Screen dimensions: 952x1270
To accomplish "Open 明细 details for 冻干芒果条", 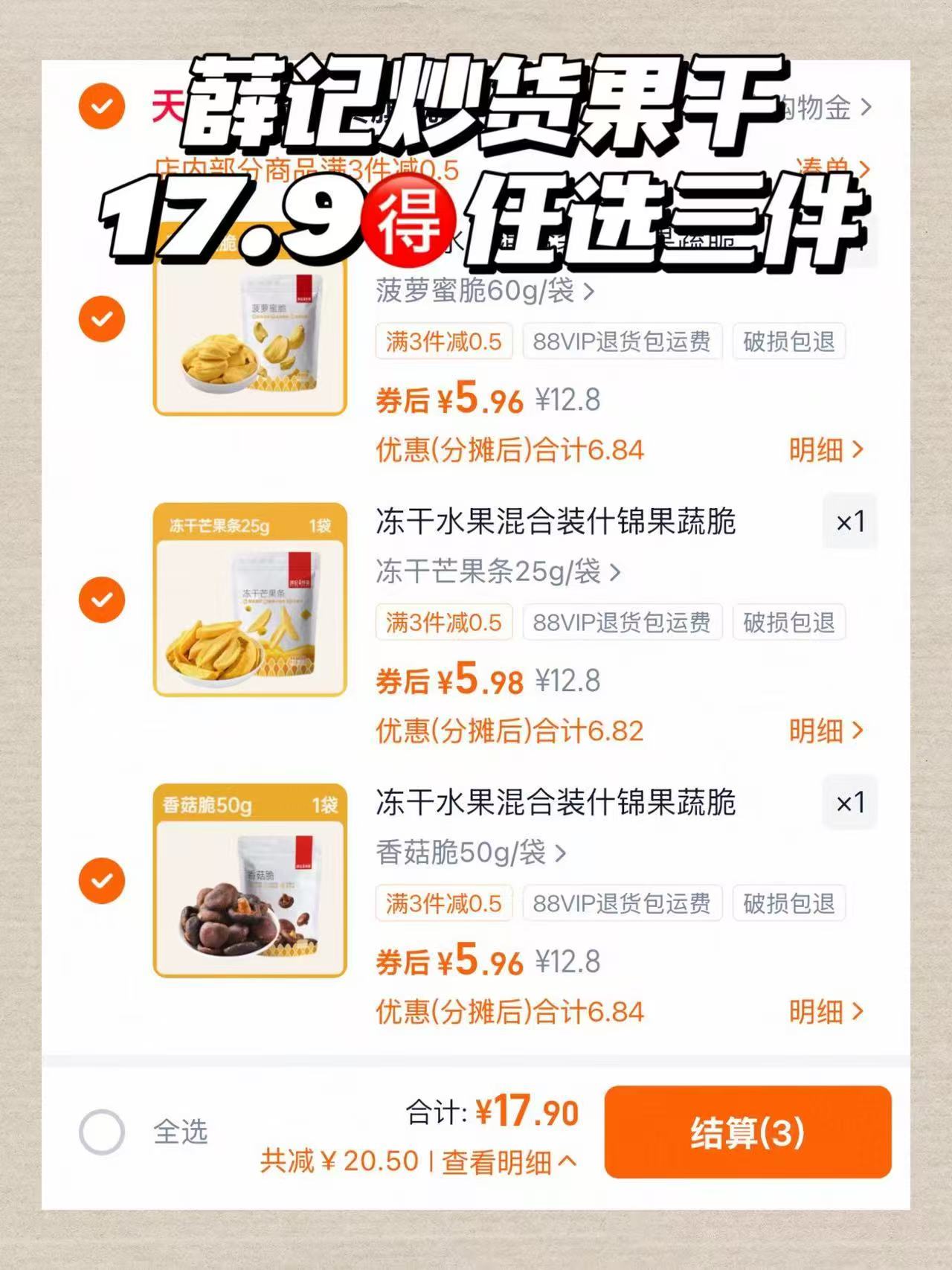I will point(824,733).
